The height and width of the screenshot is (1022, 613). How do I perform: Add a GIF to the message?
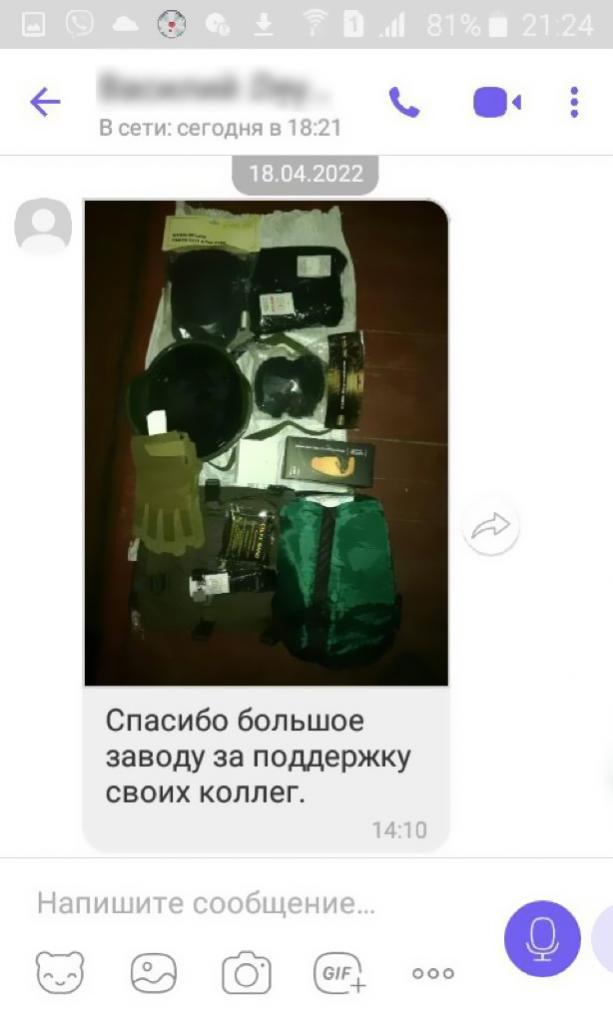(339, 972)
